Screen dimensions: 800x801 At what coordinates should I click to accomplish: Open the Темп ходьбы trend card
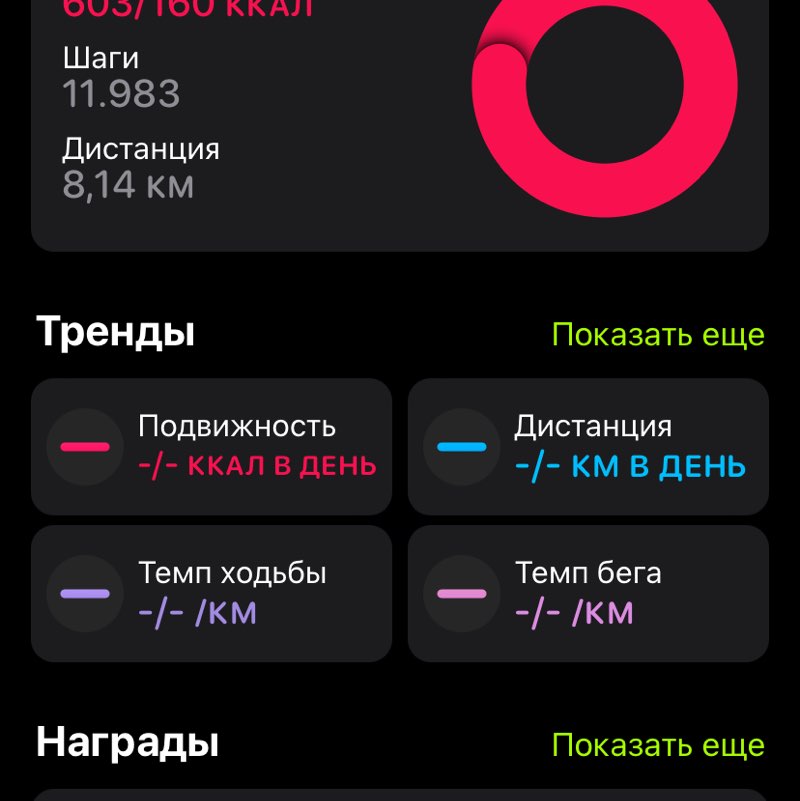(212, 594)
